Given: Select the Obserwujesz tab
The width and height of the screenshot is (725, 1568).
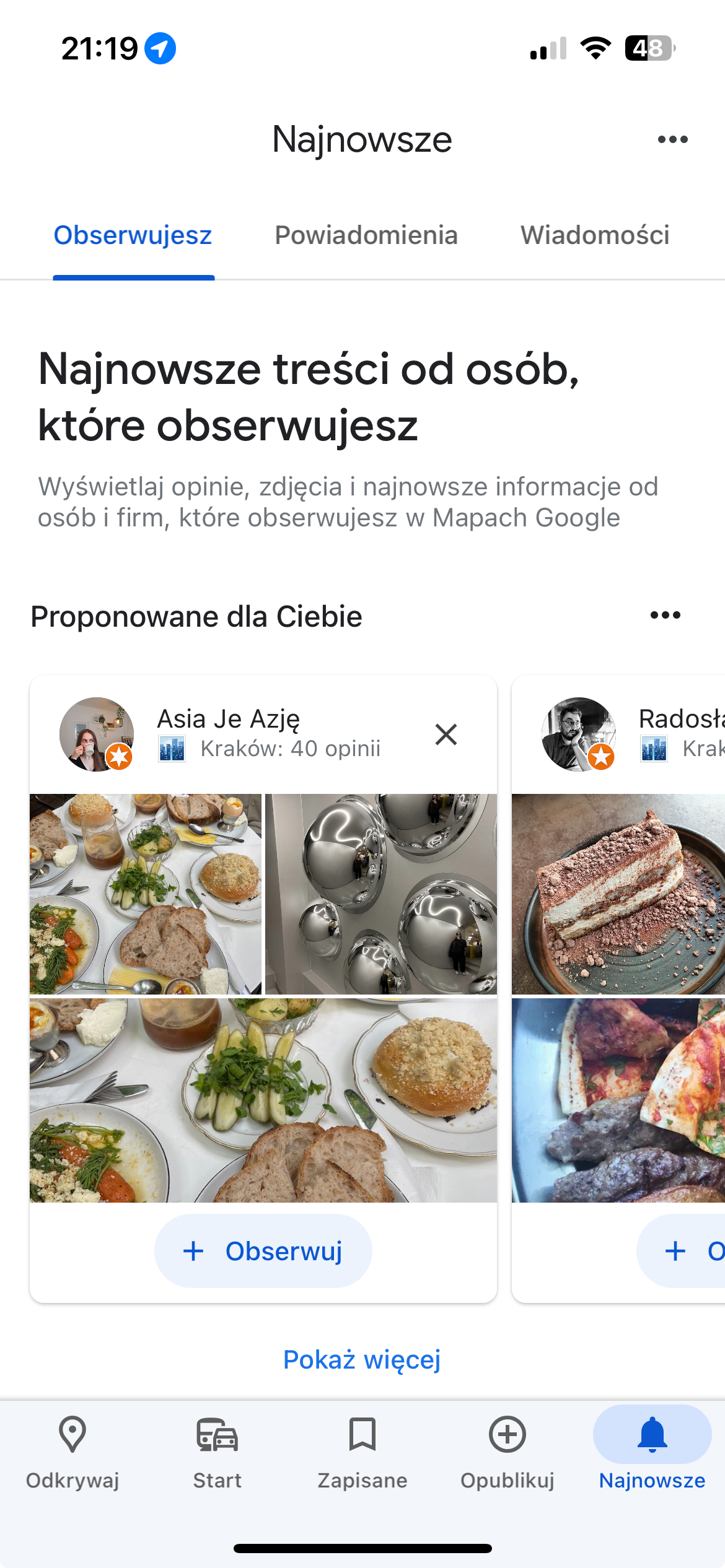Looking at the screenshot, I should point(133,235).
